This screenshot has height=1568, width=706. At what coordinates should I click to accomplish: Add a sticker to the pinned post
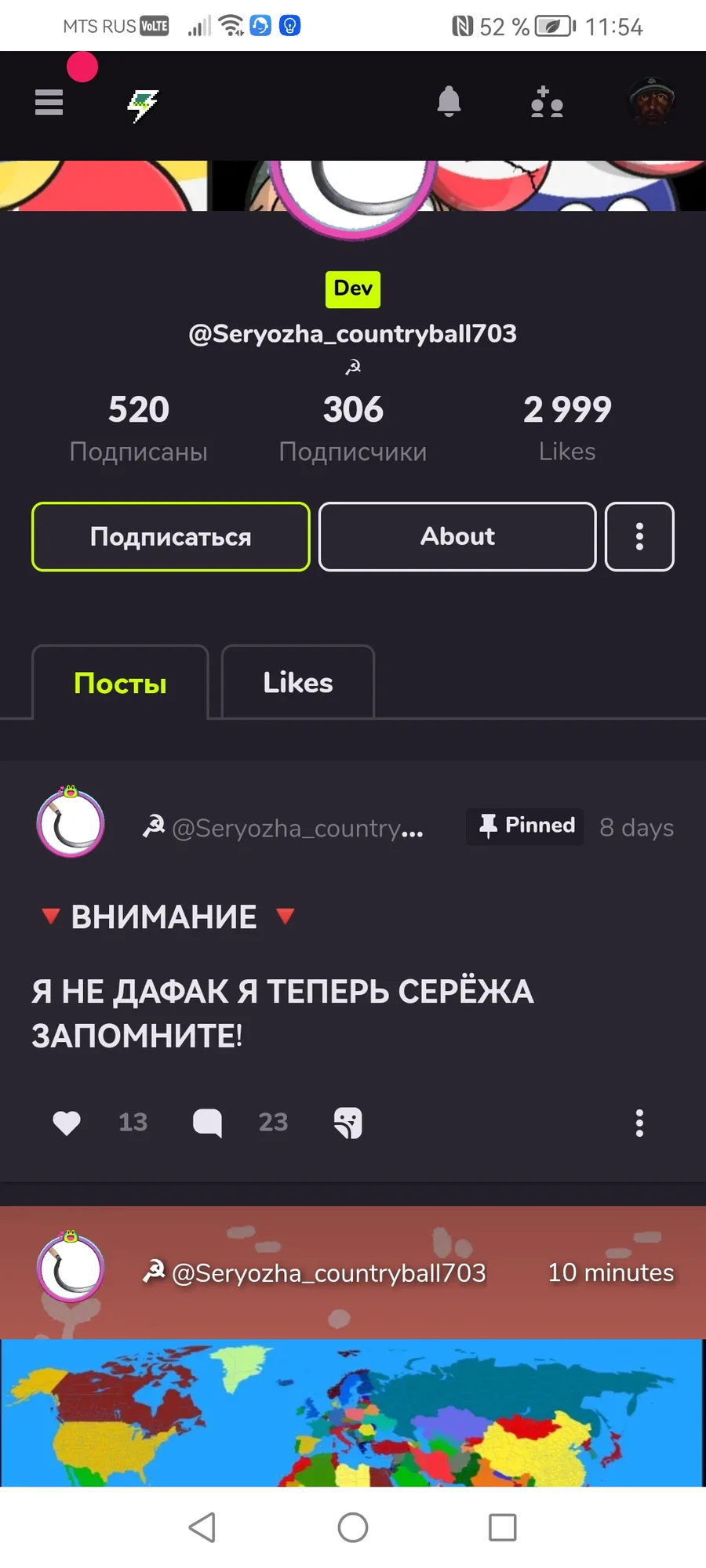click(x=348, y=1123)
